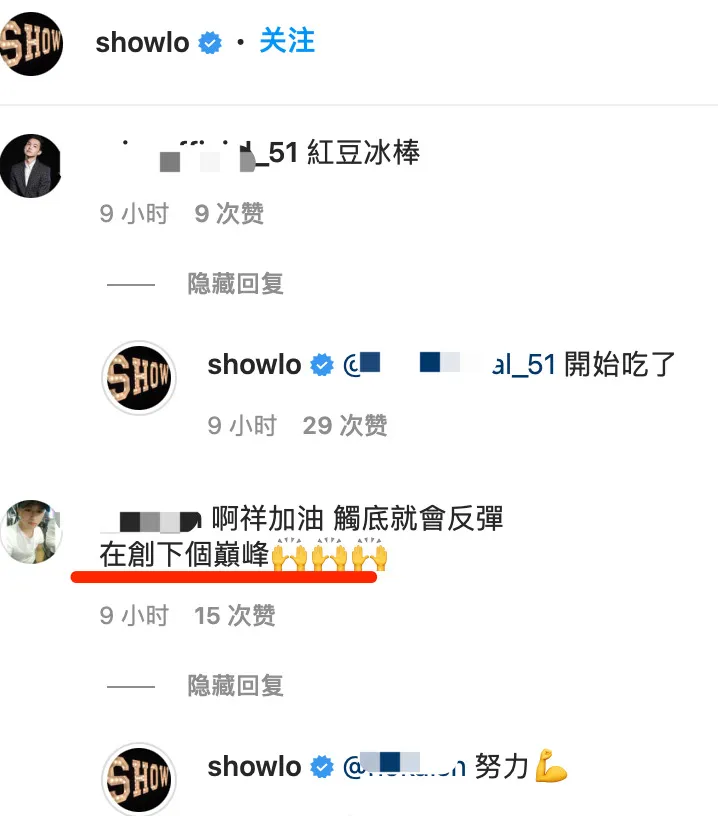Hide replies under the 啊祥加油 comment
Screen dimensions: 718x816
tap(236, 686)
